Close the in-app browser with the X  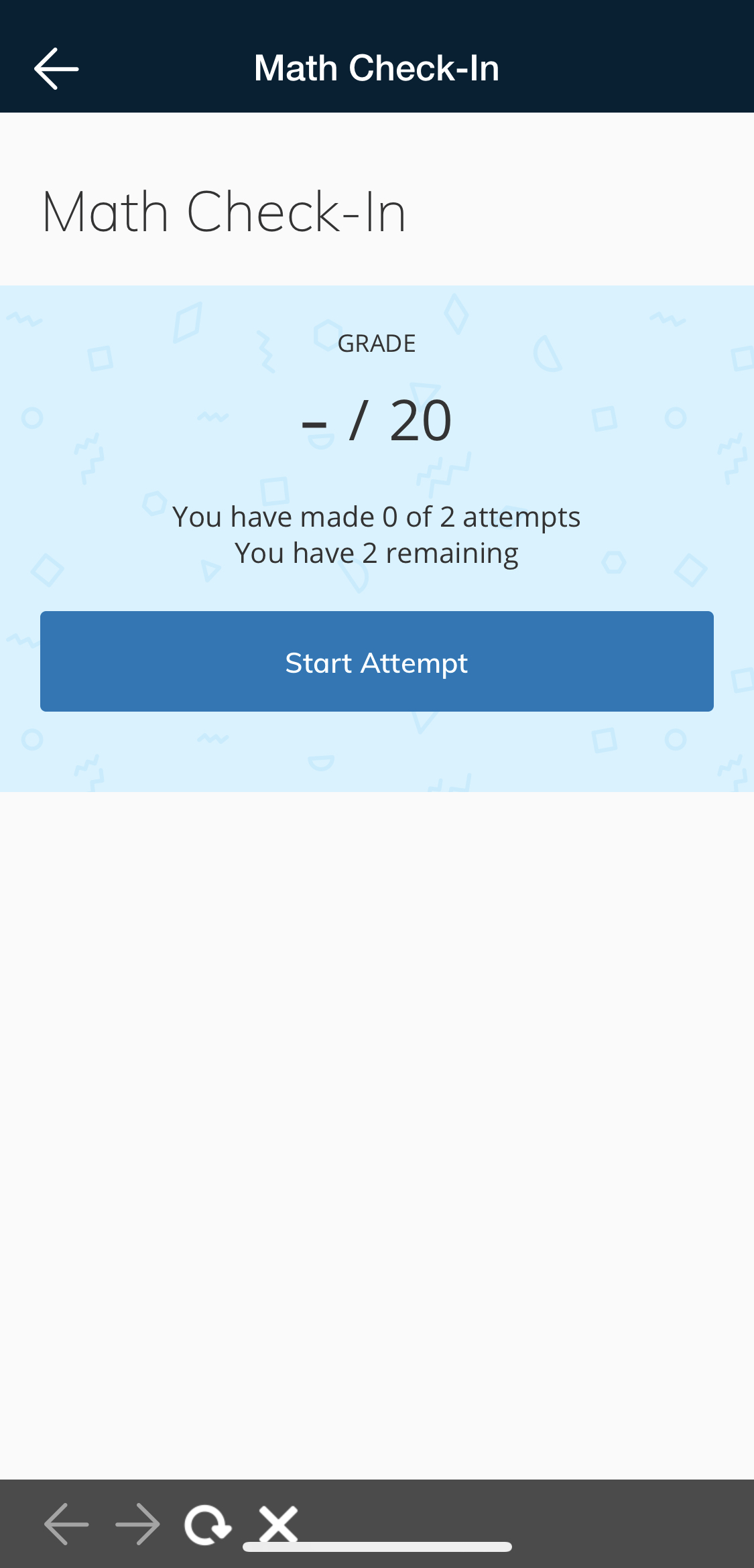(278, 1523)
